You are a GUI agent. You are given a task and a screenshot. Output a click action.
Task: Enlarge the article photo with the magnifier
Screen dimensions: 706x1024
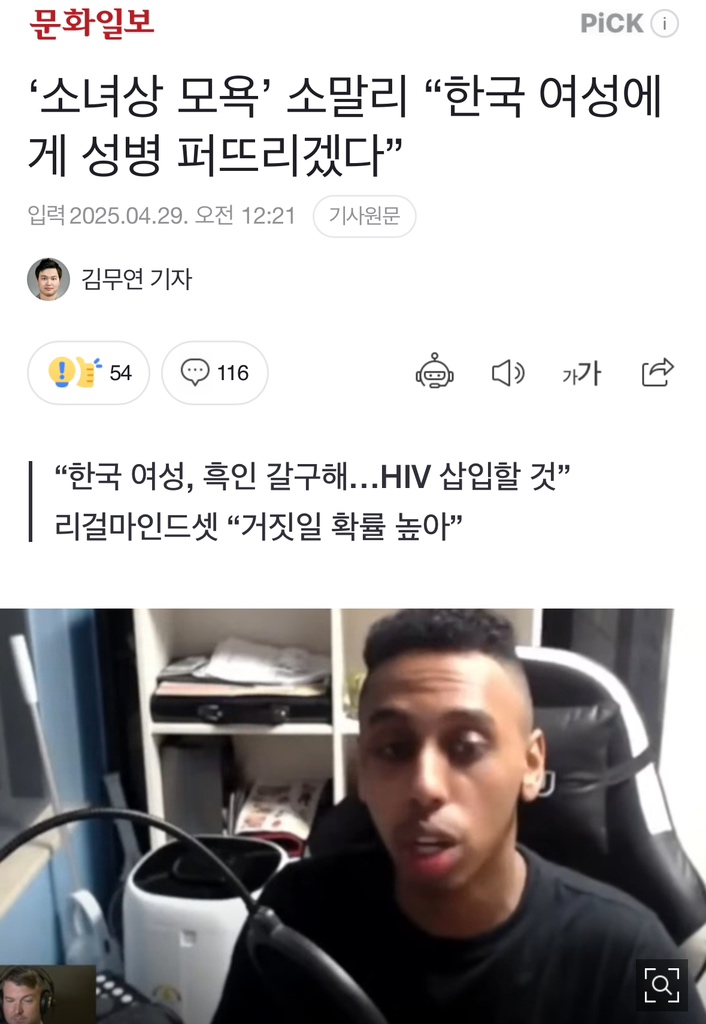click(x=661, y=985)
